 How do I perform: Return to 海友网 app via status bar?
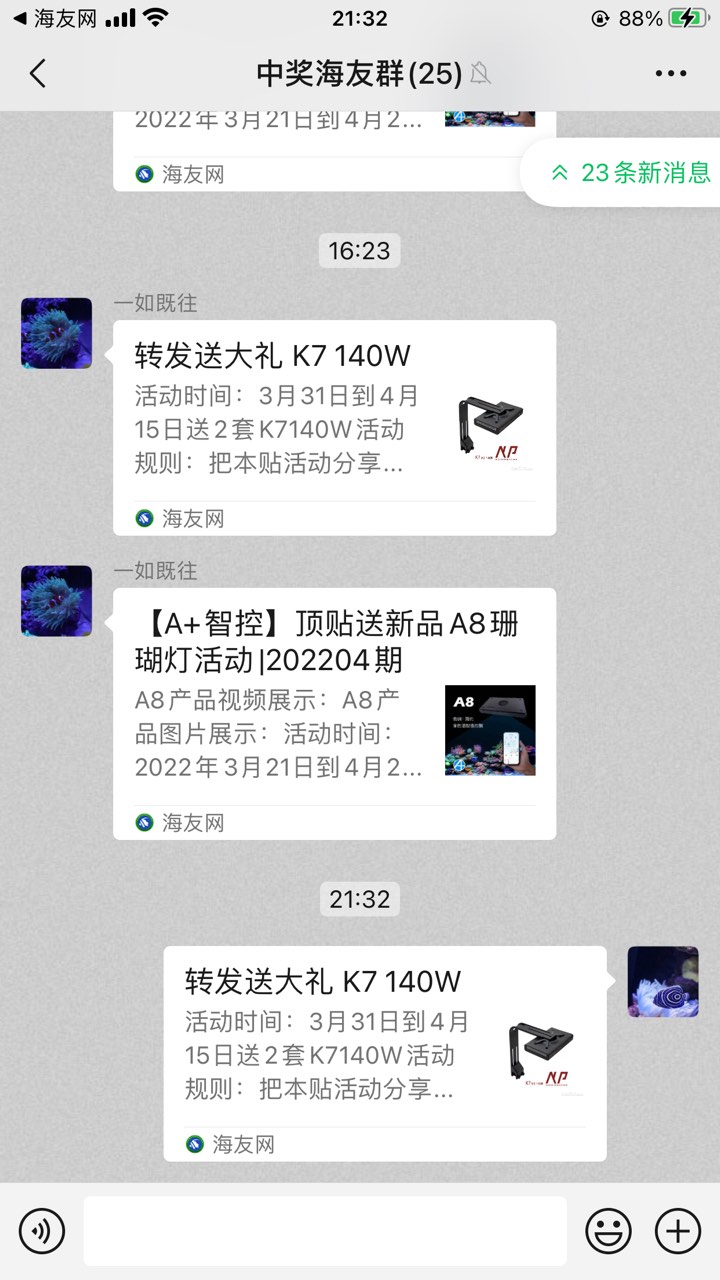coord(55,18)
